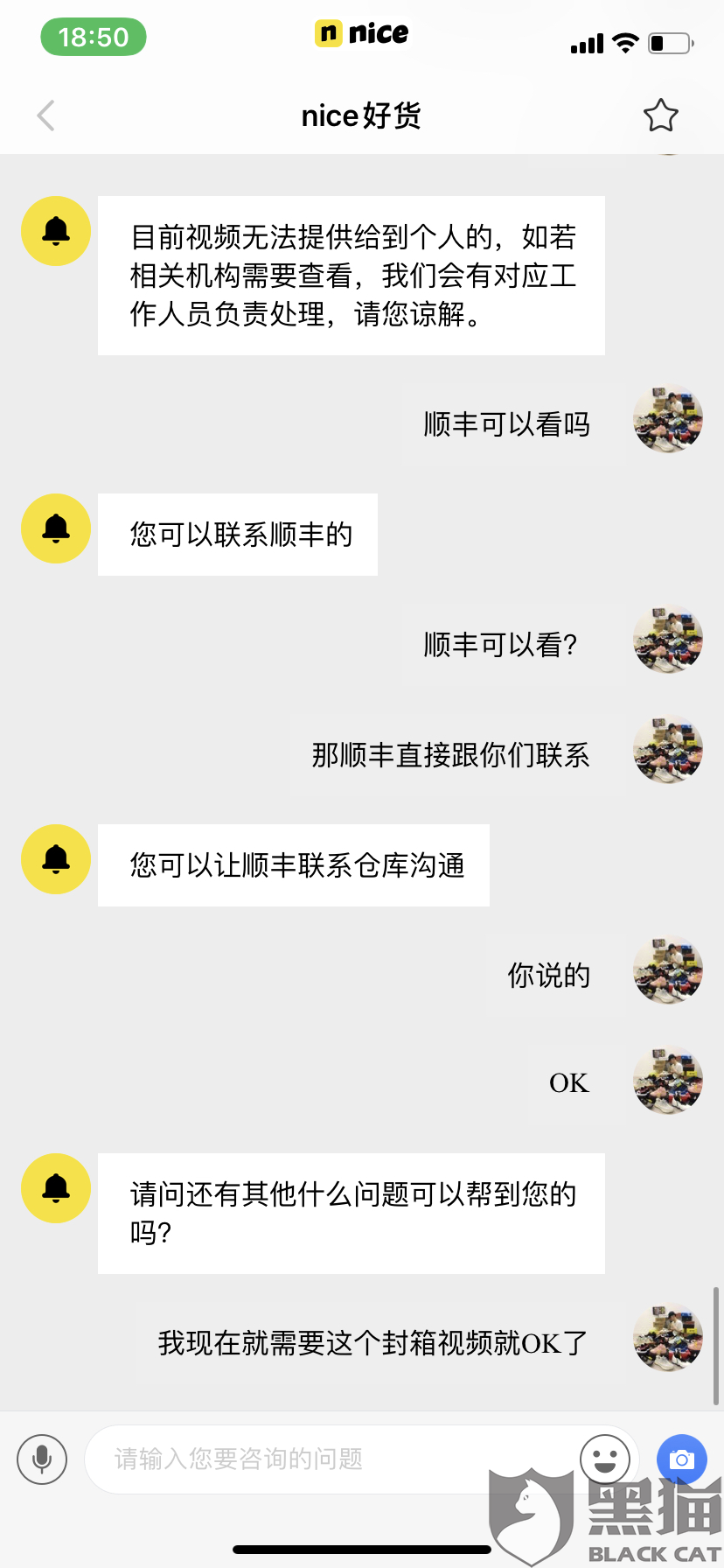The height and width of the screenshot is (1568, 724).
Task: Open the camera to send a photo
Action: [681, 1459]
